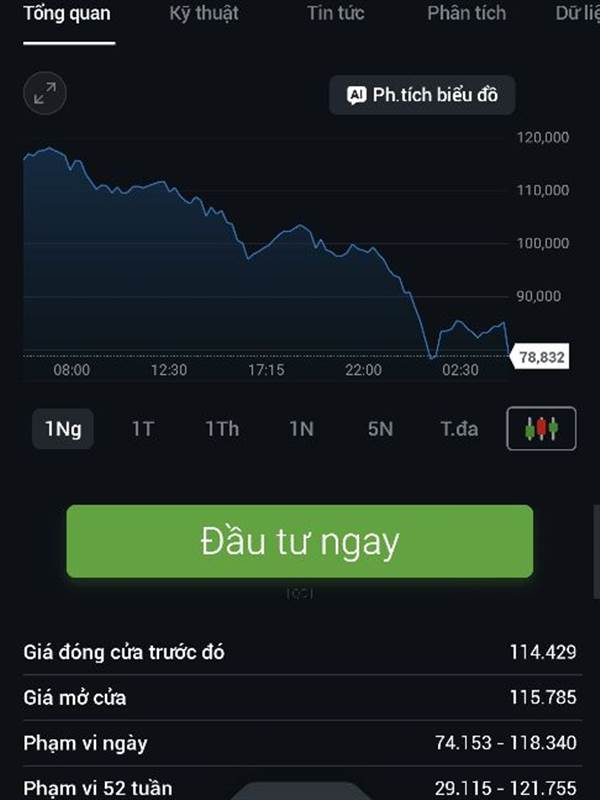Select the 5N chart range

tap(381, 429)
